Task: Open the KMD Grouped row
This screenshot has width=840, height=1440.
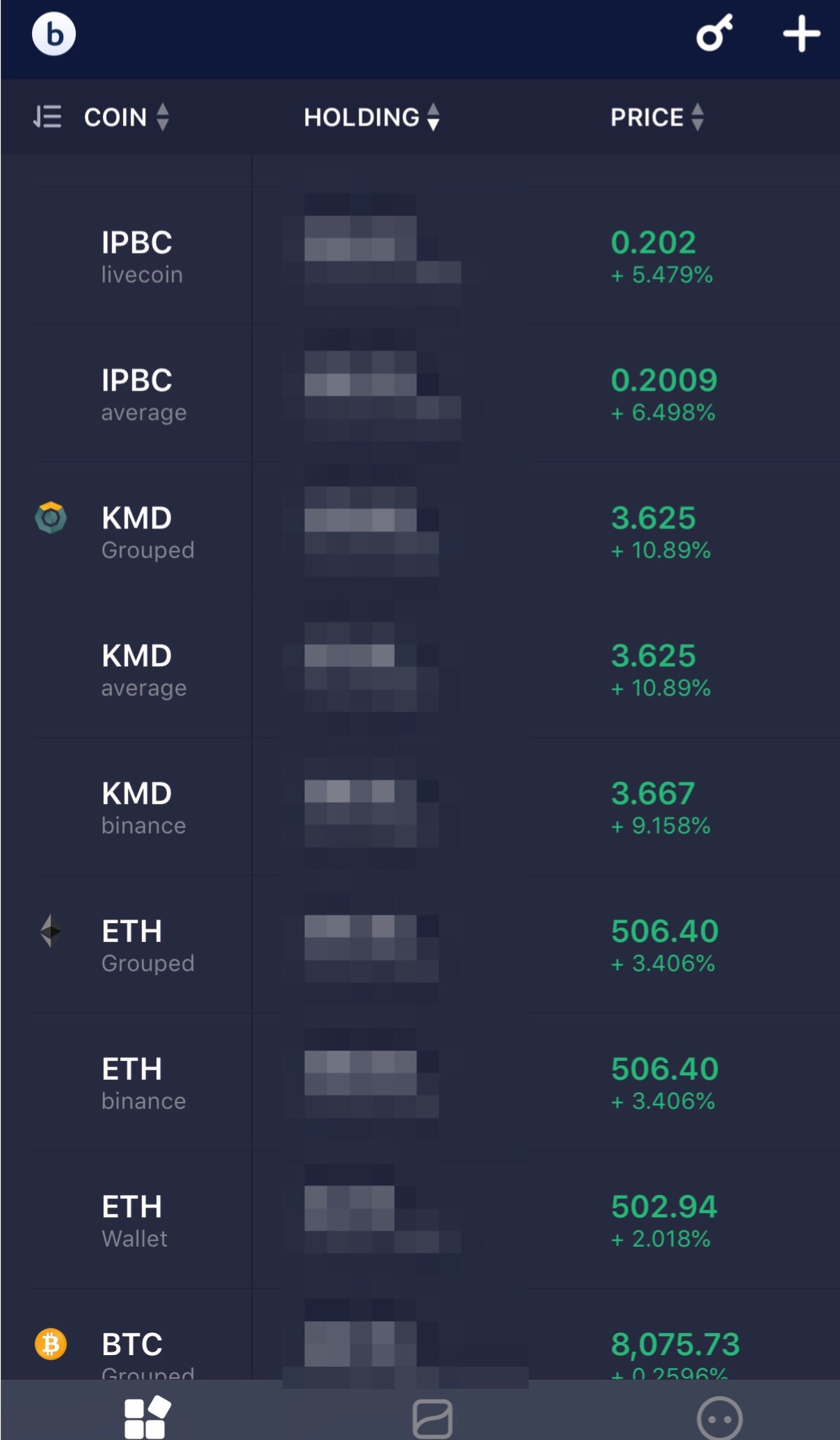Action: click(x=420, y=532)
